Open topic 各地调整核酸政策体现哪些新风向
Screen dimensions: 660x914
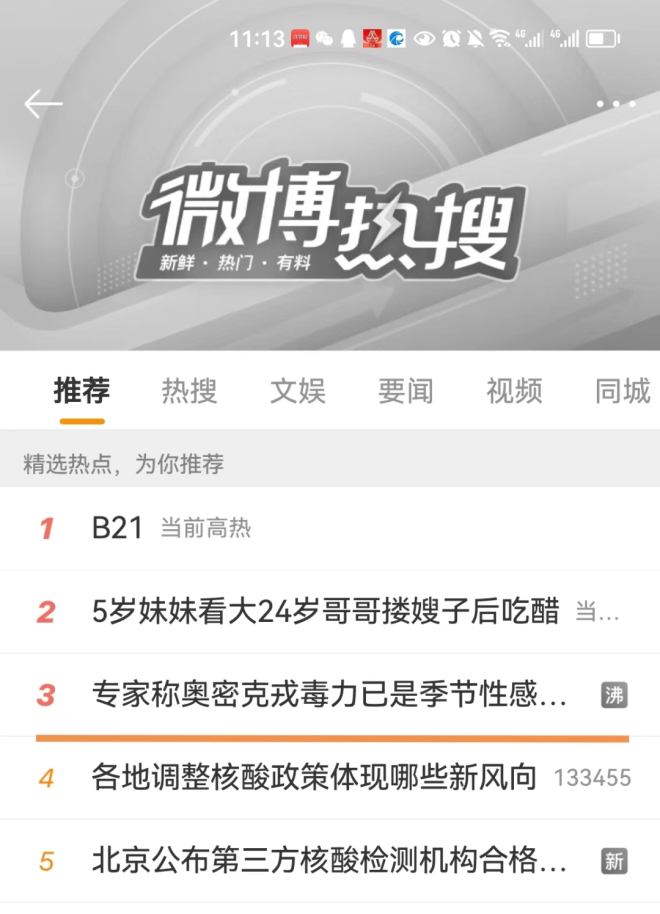point(315,777)
